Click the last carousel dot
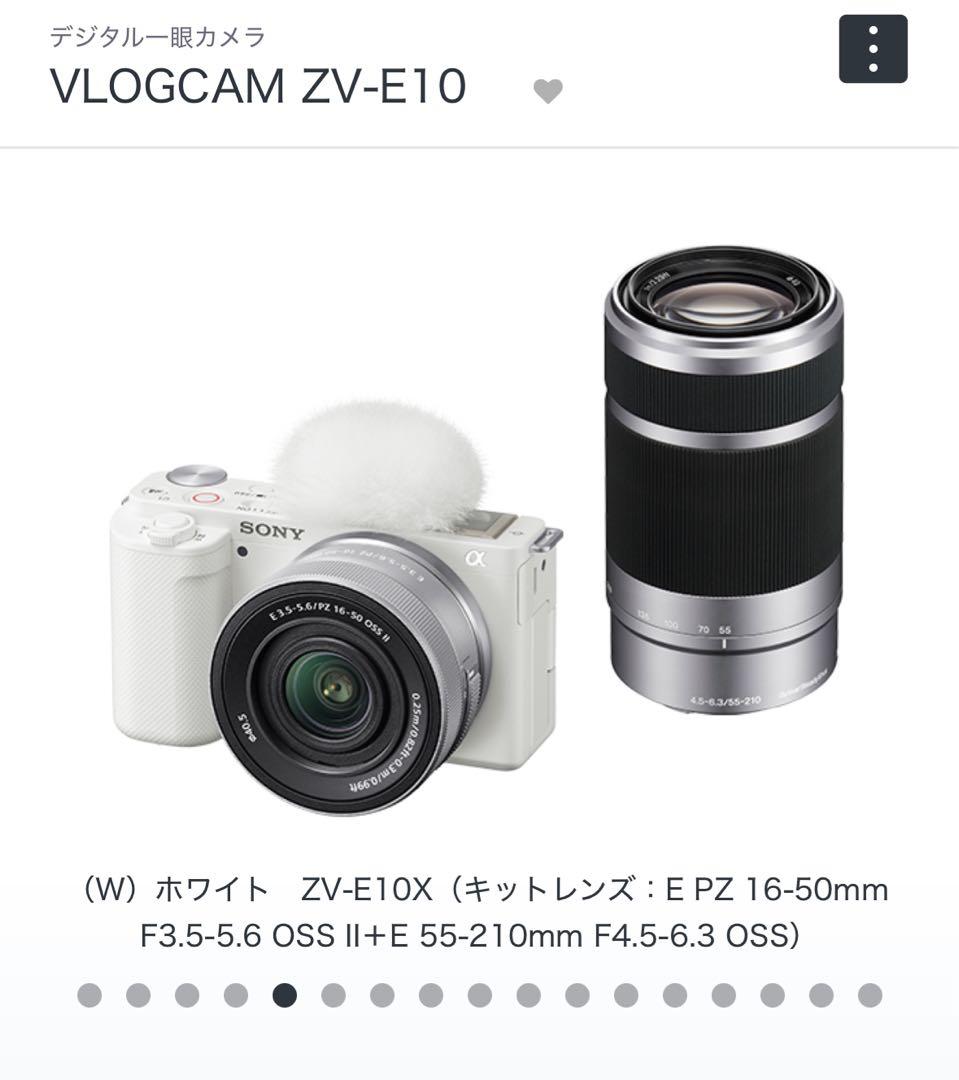Screen dimensions: 959x1080 coord(869,996)
